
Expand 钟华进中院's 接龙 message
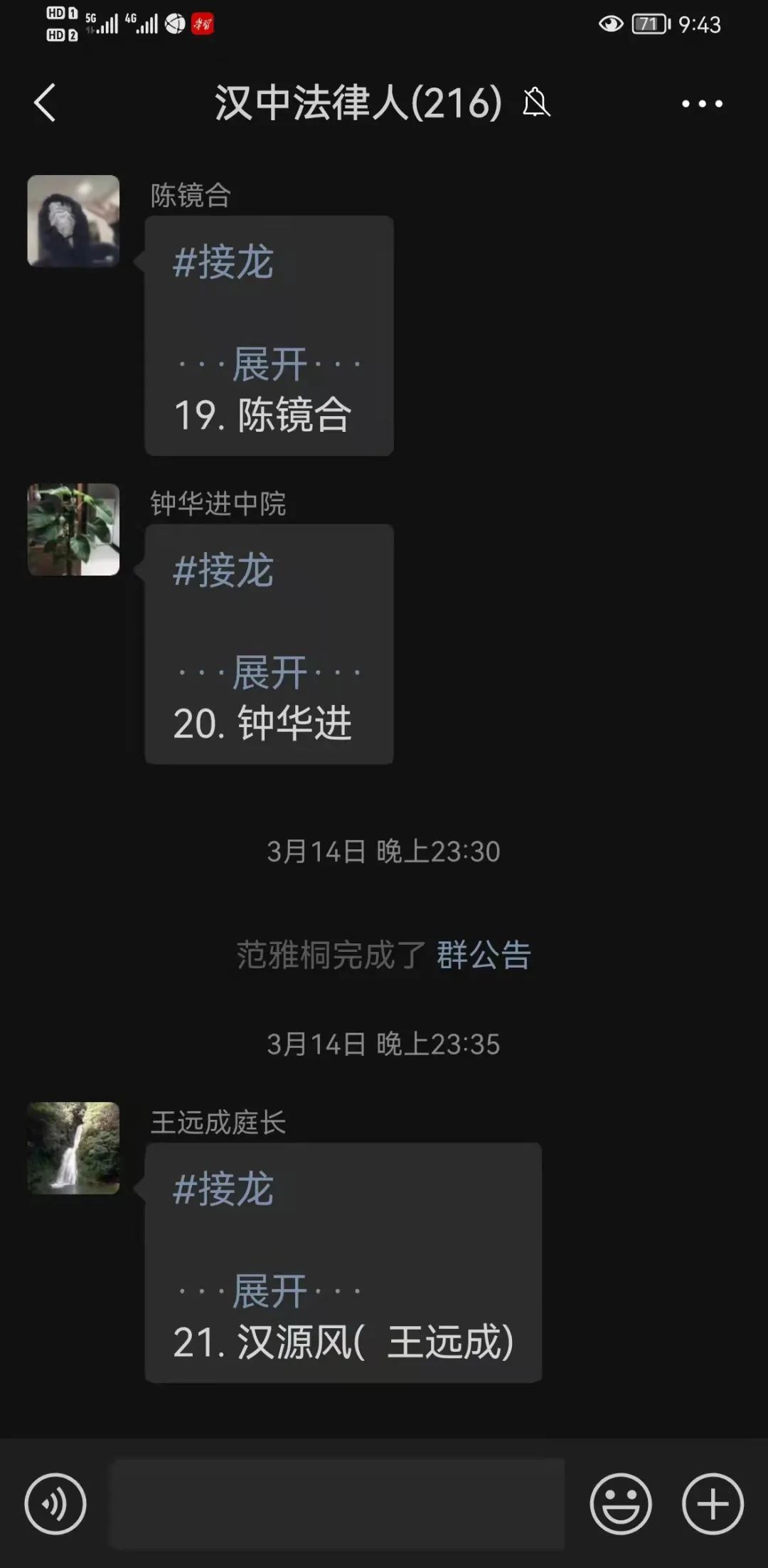(270, 673)
